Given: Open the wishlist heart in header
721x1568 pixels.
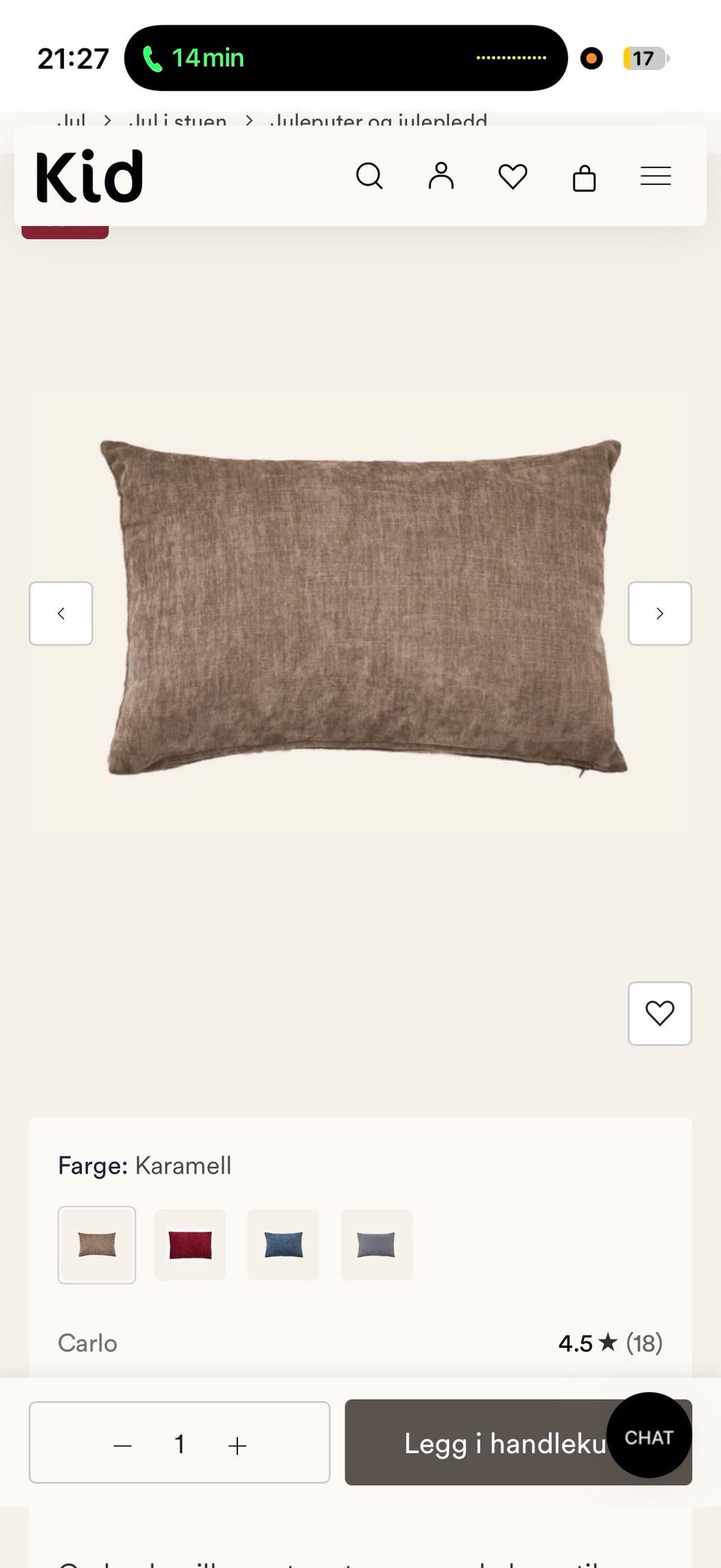Looking at the screenshot, I should [513, 177].
